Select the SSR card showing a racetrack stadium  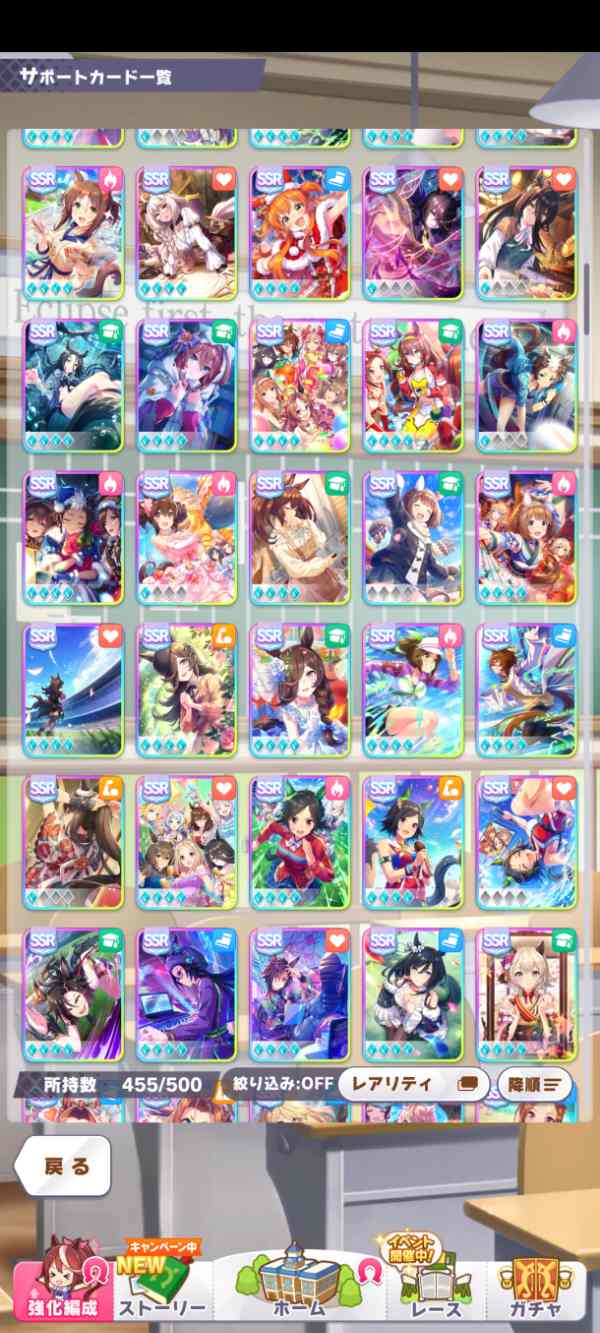pos(73,691)
